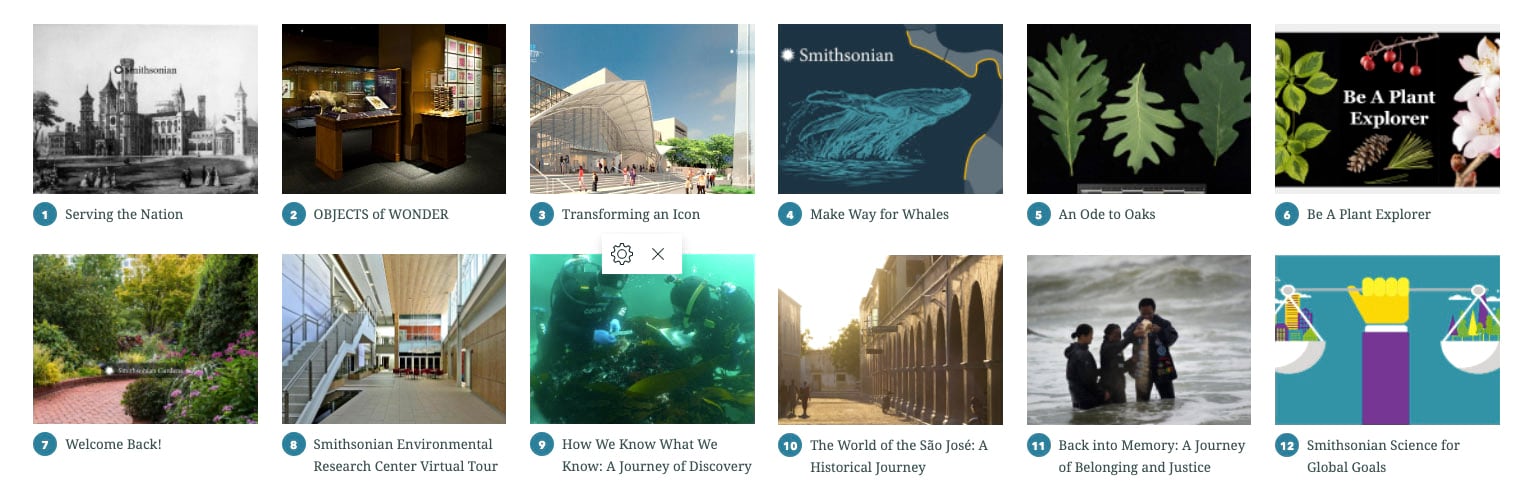Open Back into Memory journey

click(x=1138, y=339)
